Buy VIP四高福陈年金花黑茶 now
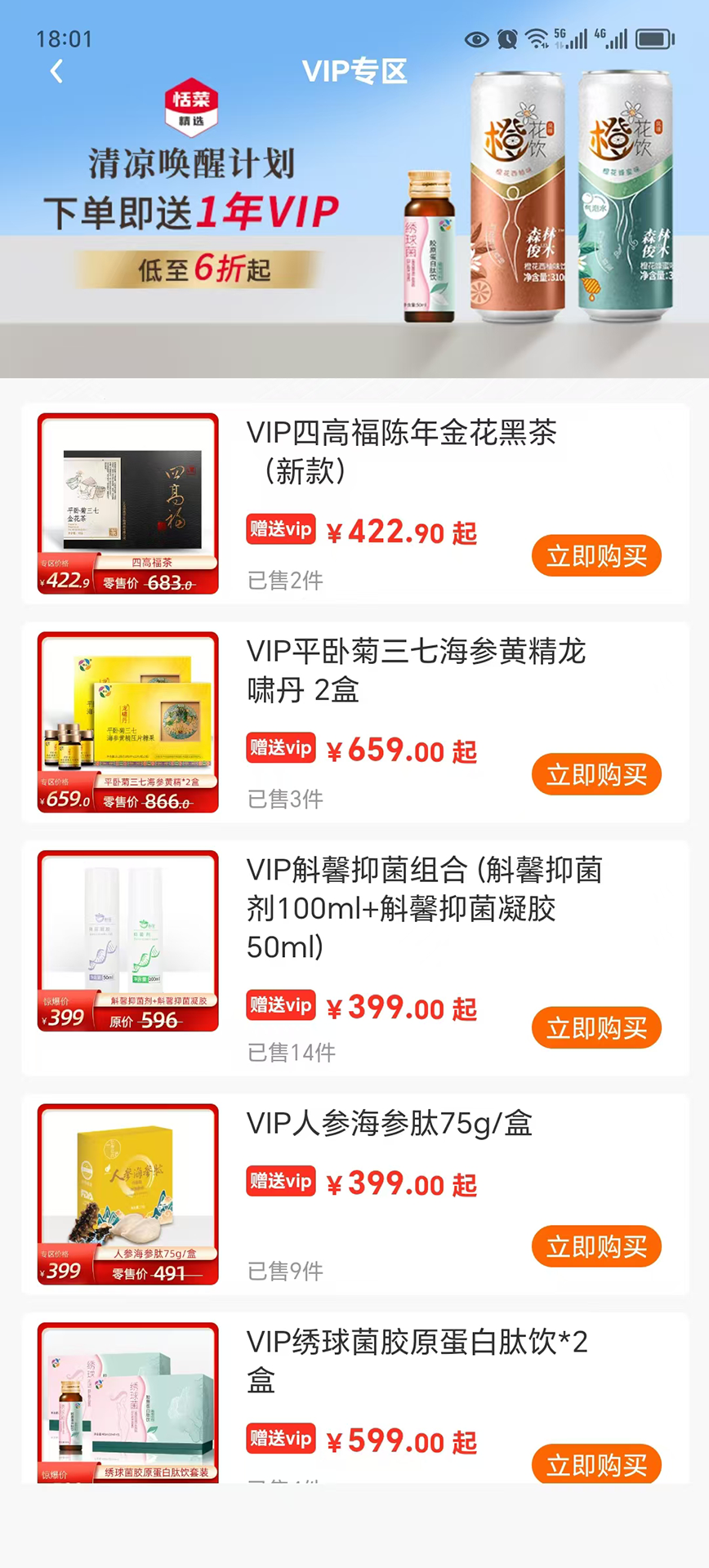Screen dimensions: 709x1568 point(596,556)
